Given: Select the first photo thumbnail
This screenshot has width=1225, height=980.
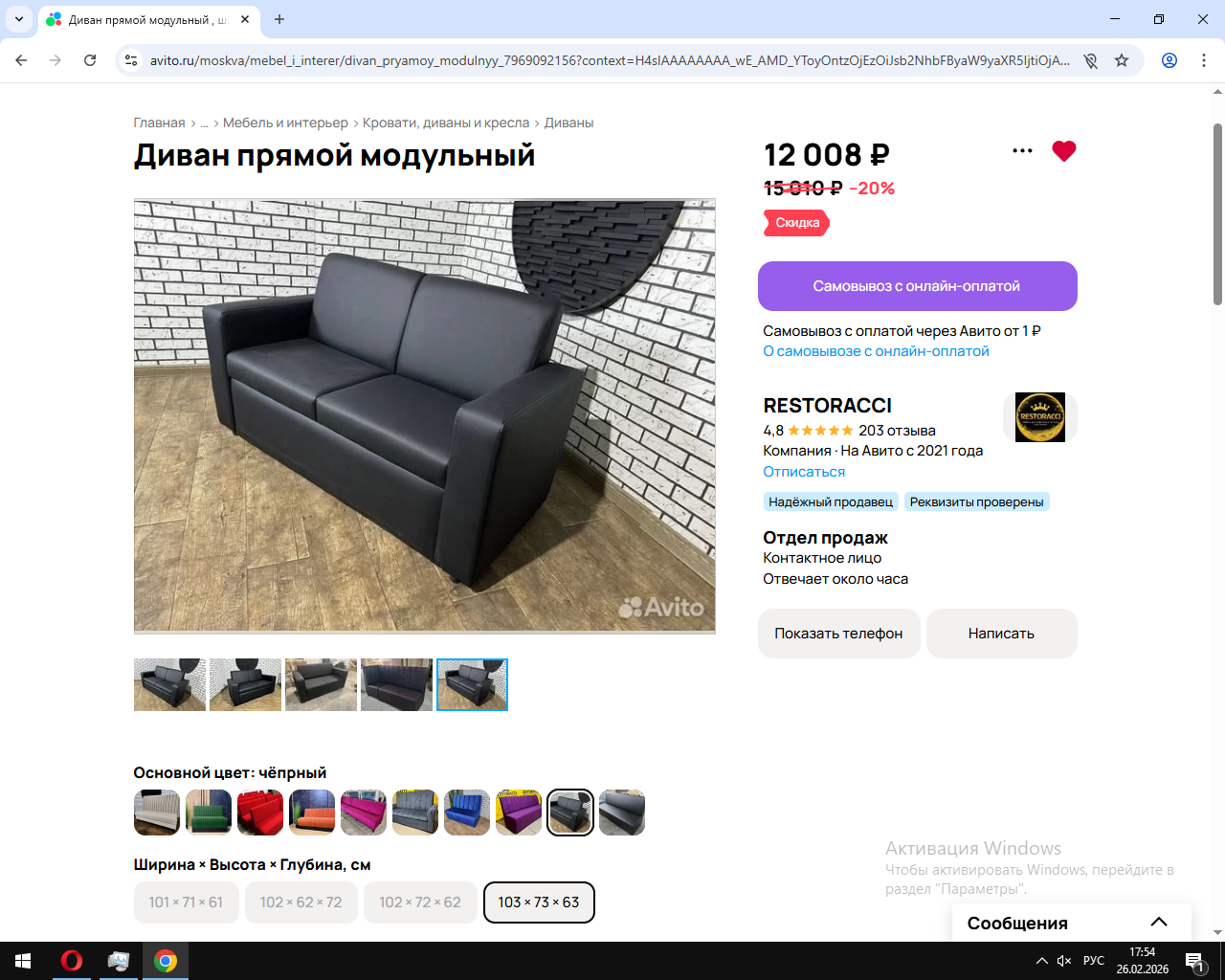Looking at the screenshot, I should click(169, 684).
